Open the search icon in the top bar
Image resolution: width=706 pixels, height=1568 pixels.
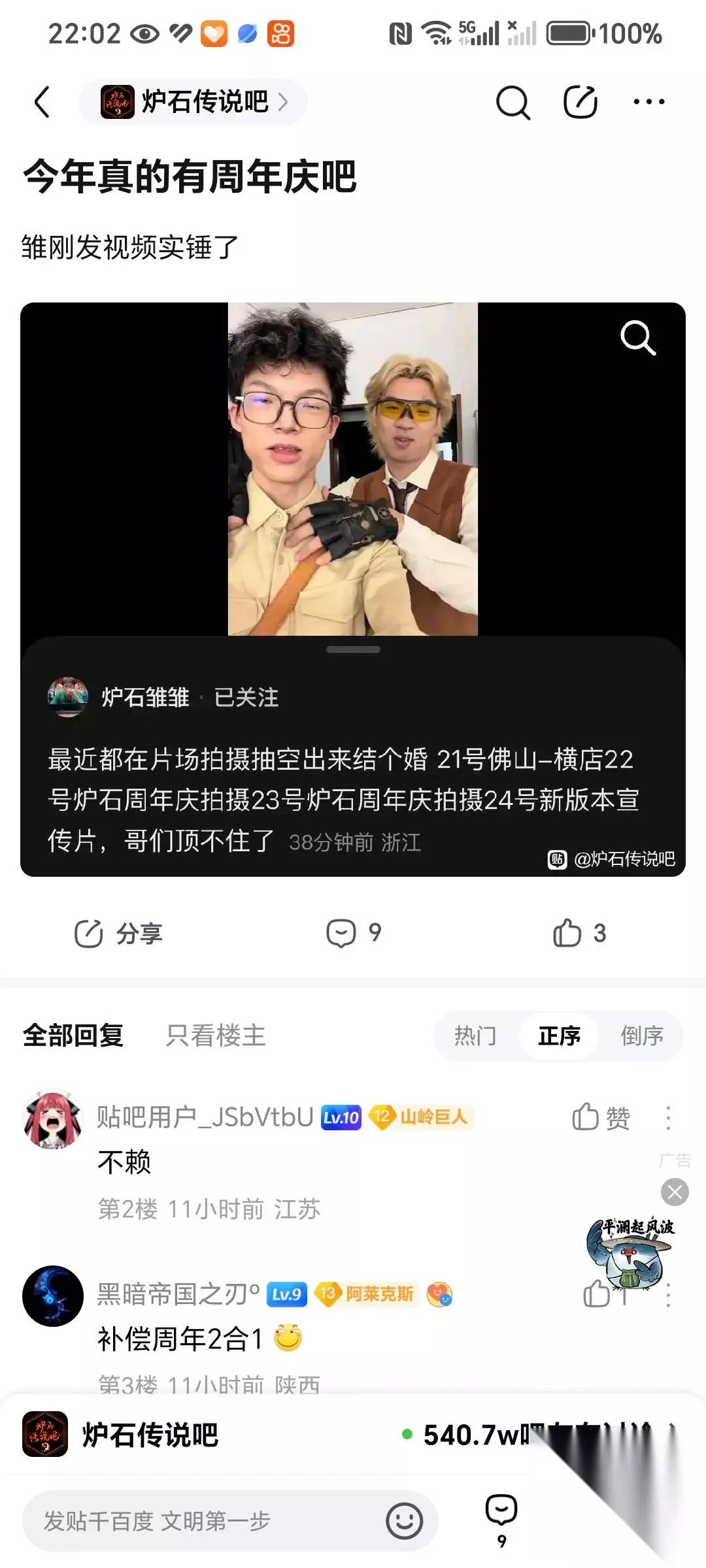(513, 102)
